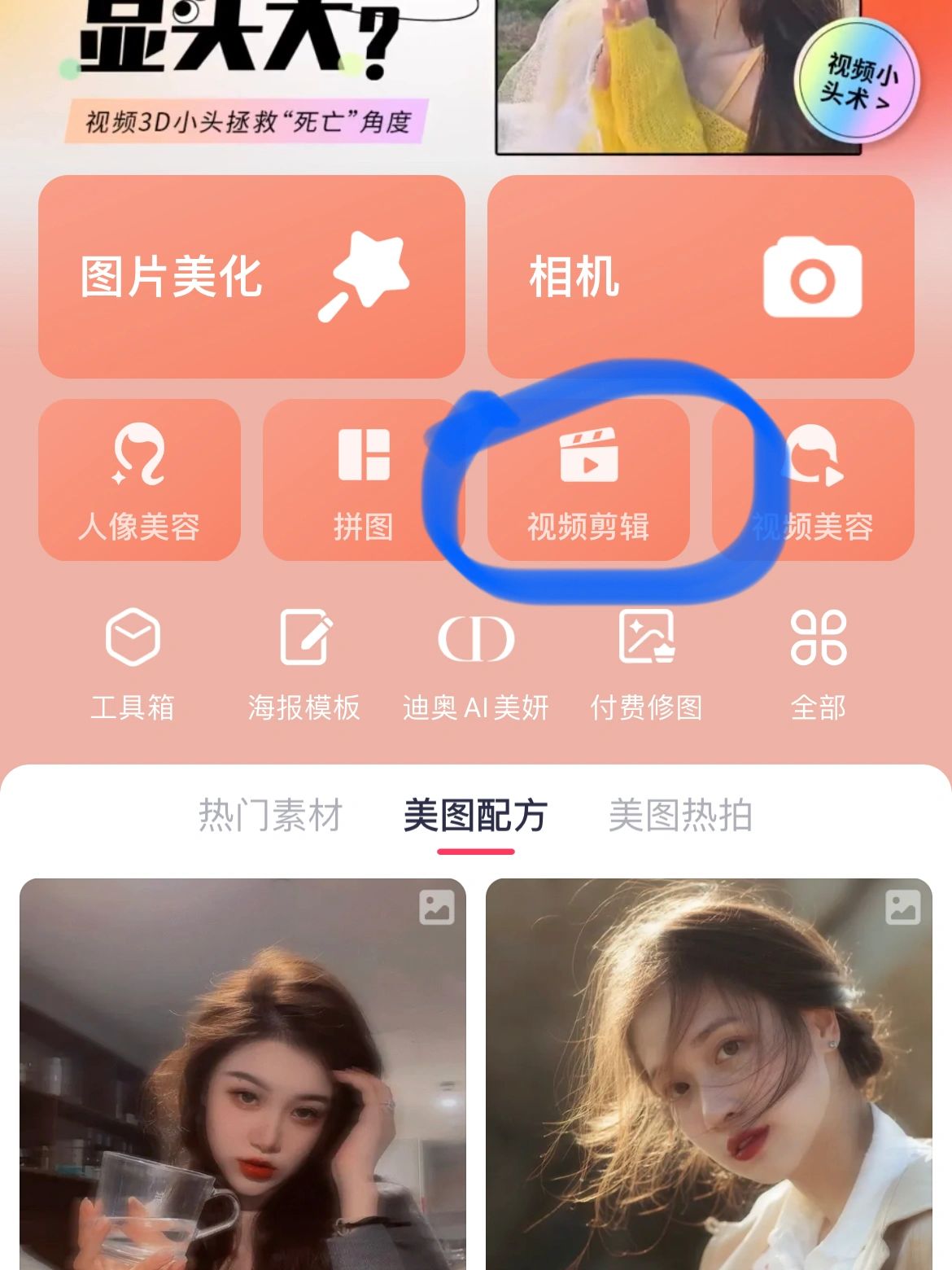This screenshot has width=952, height=1270.
Task: Open the 视频剪辑 video editing tool
Action: (589, 480)
